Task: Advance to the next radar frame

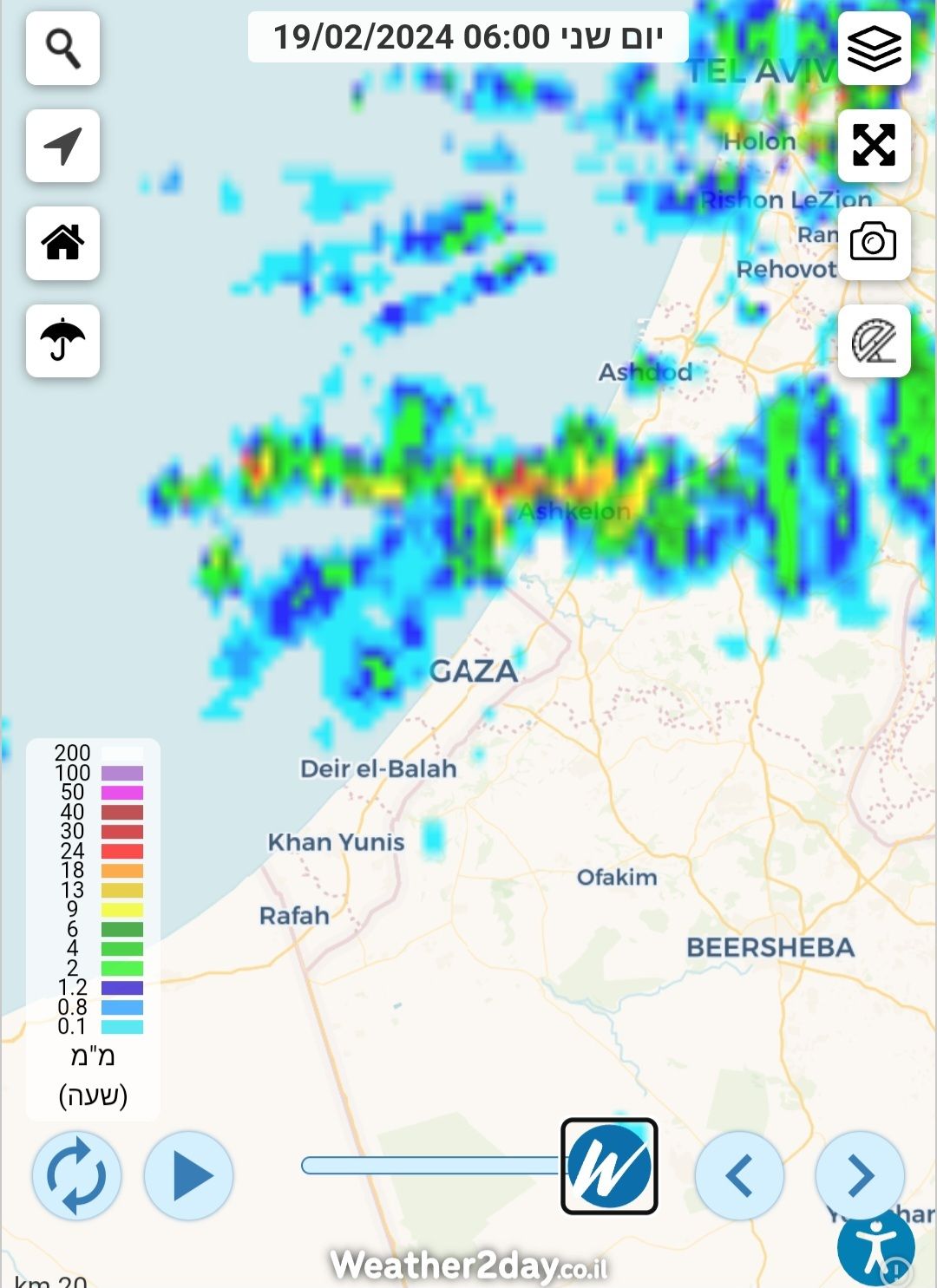Action: pos(859,1175)
